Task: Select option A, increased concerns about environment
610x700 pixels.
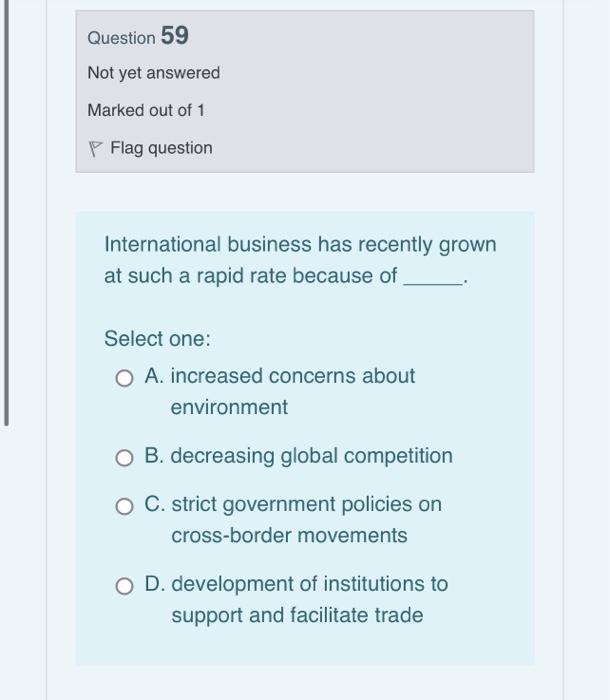Action: click(x=124, y=378)
